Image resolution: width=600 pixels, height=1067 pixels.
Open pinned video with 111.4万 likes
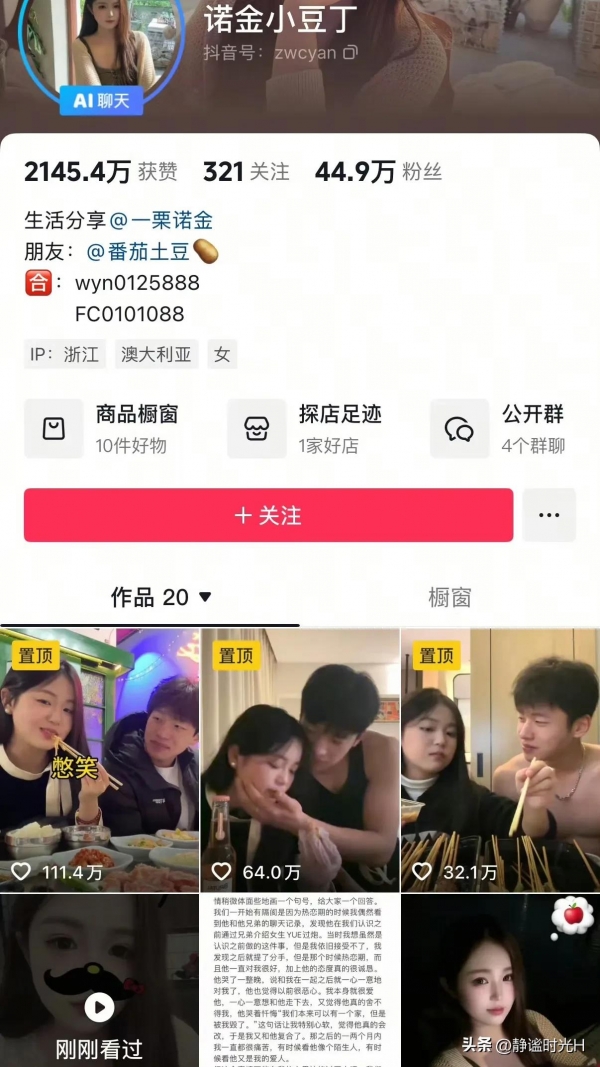(x=99, y=760)
